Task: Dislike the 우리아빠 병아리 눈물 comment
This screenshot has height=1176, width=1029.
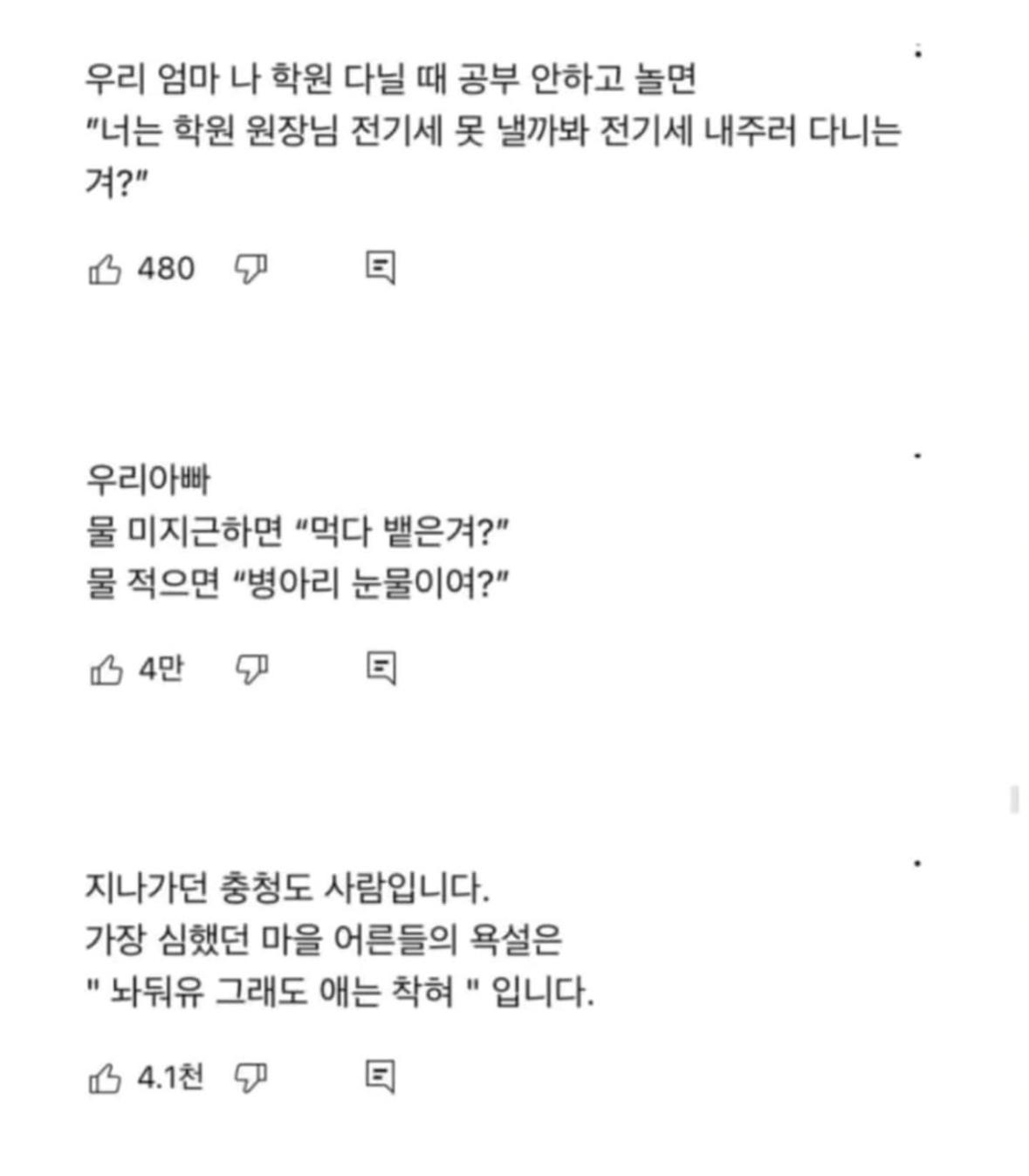Action: tap(251, 670)
